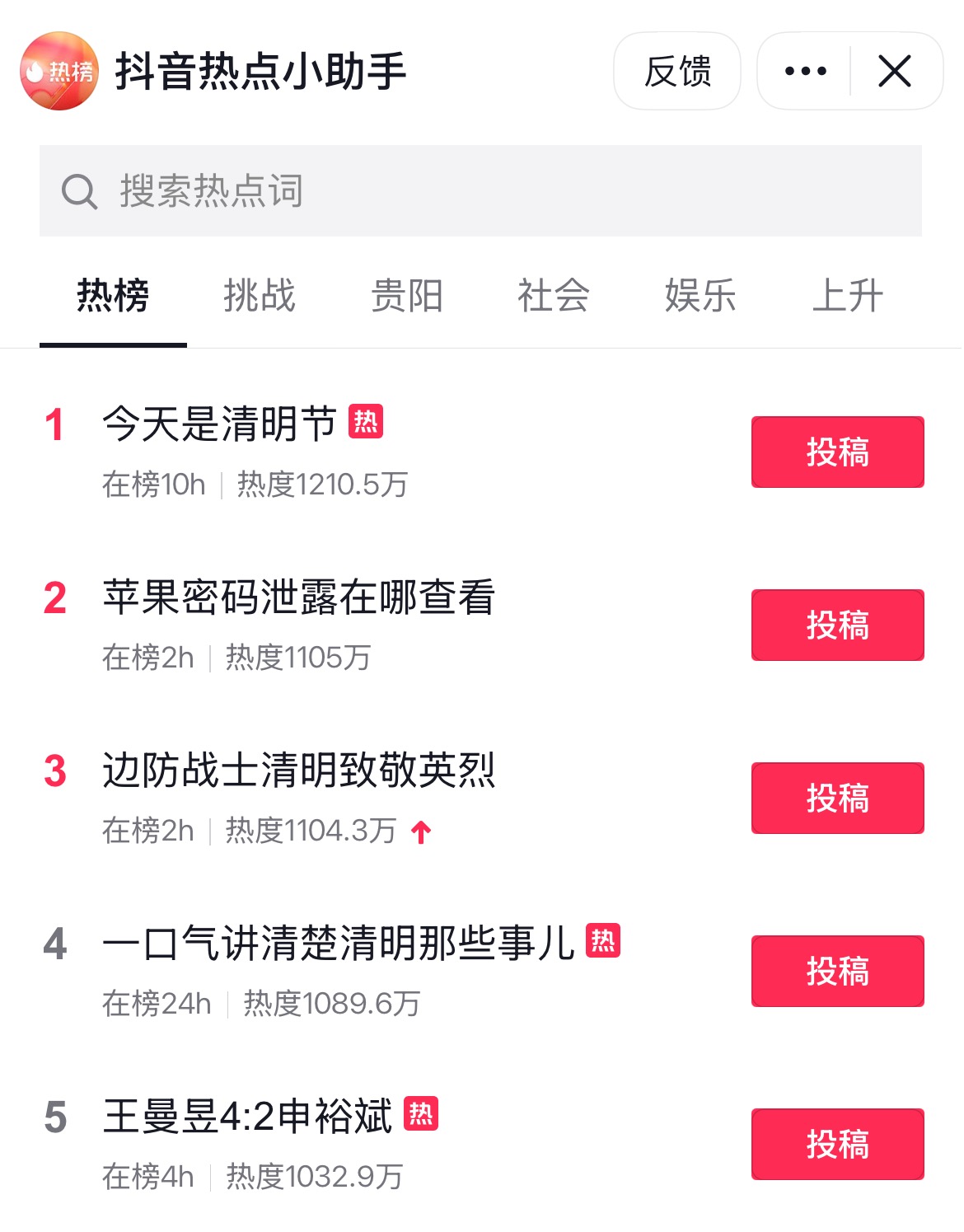Open topic 王曼昱4:2申裕斌
Image resolution: width=964 pixels, height=1232 pixels.
tap(247, 1117)
